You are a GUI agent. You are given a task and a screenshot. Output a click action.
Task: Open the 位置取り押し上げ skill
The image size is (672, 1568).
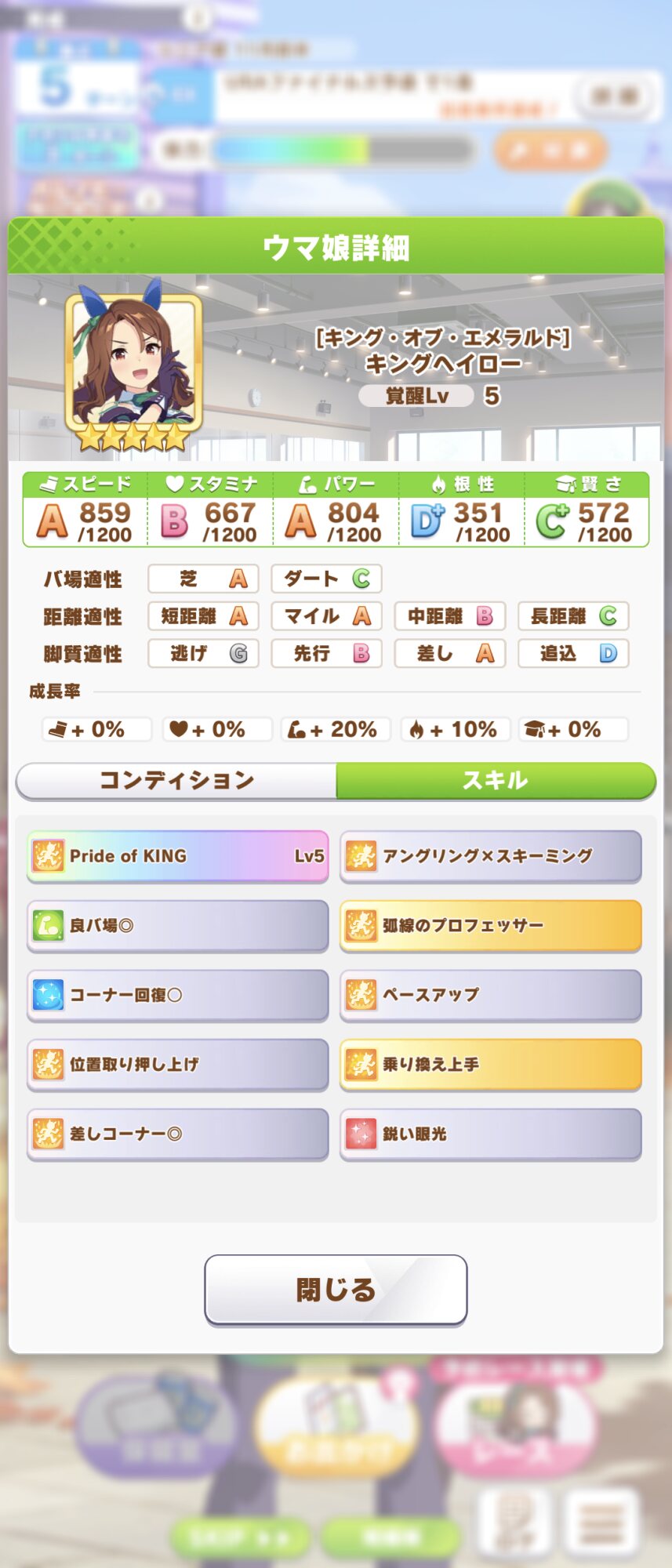tap(178, 1065)
